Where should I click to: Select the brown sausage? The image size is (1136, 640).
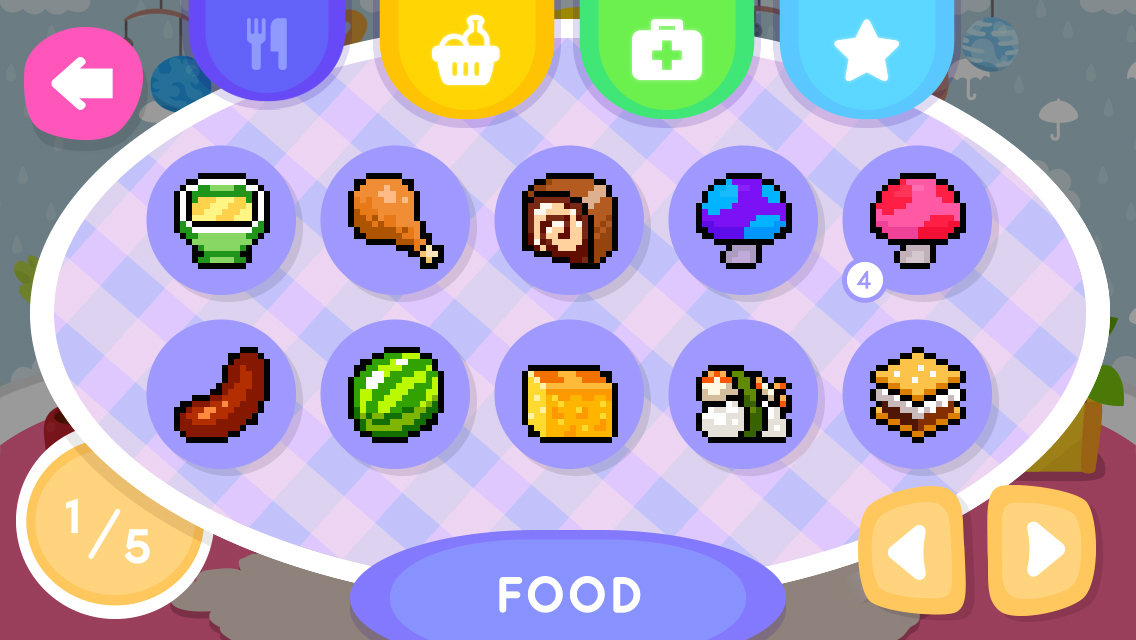pyautogui.click(x=221, y=394)
